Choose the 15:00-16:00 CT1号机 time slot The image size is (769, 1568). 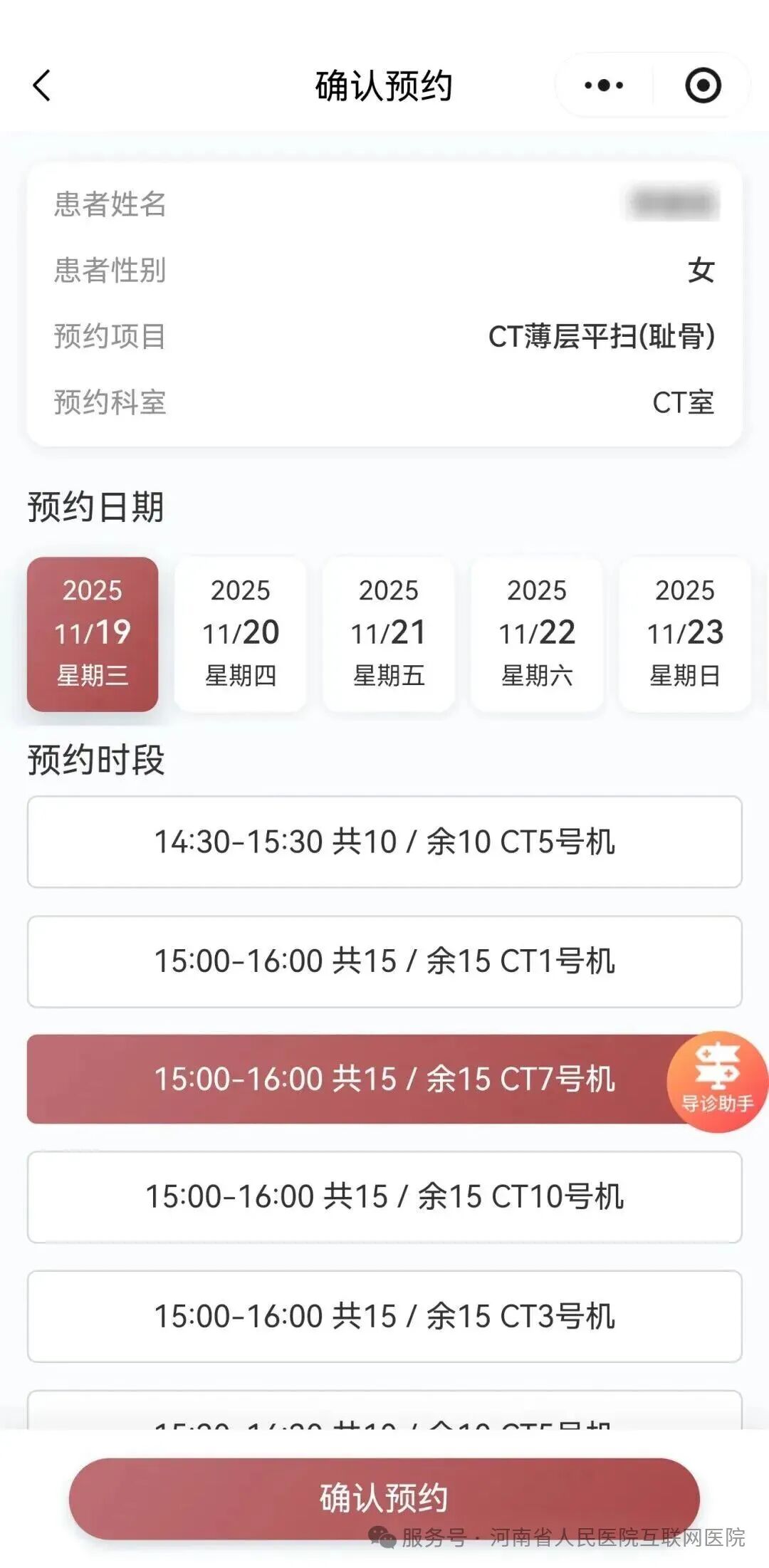click(384, 961)
